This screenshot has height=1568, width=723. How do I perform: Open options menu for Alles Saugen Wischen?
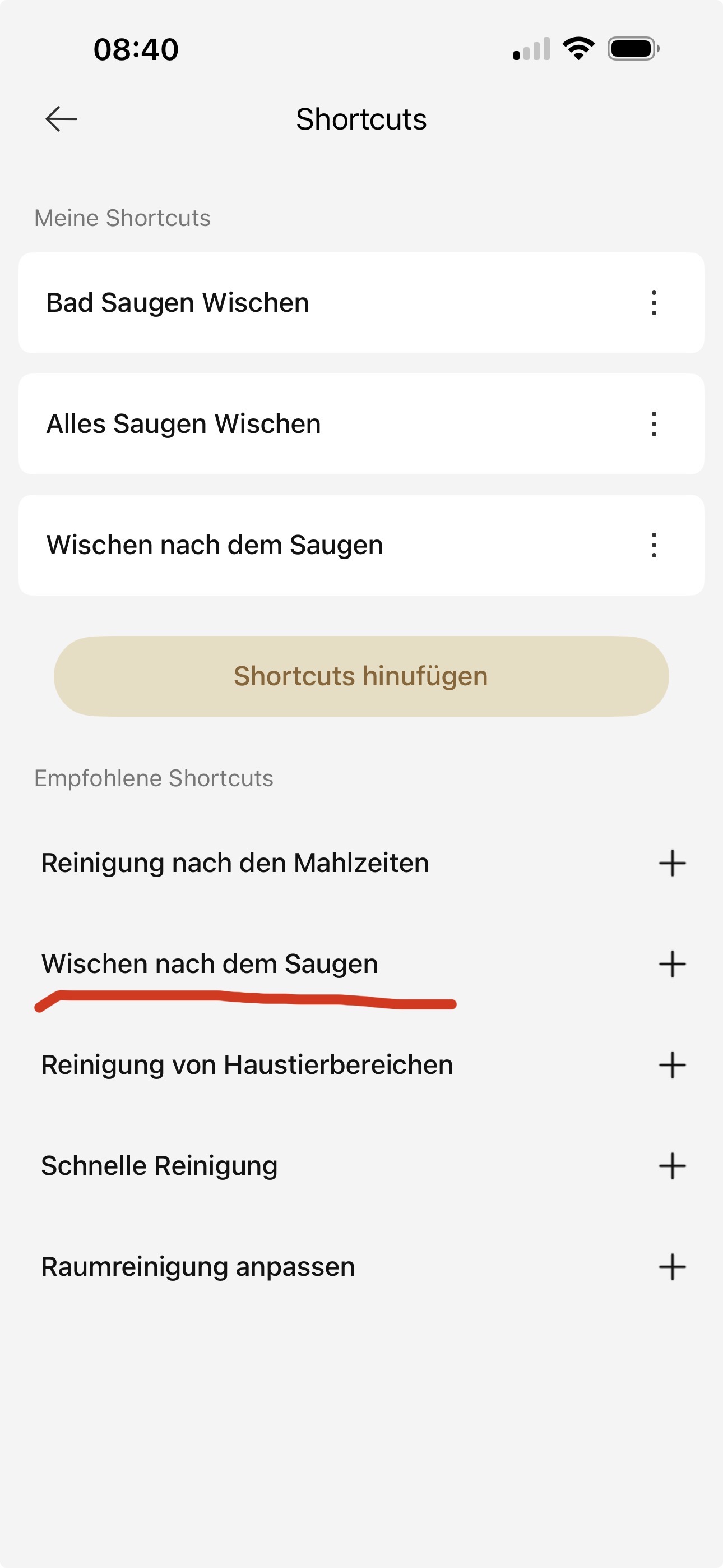654,423
